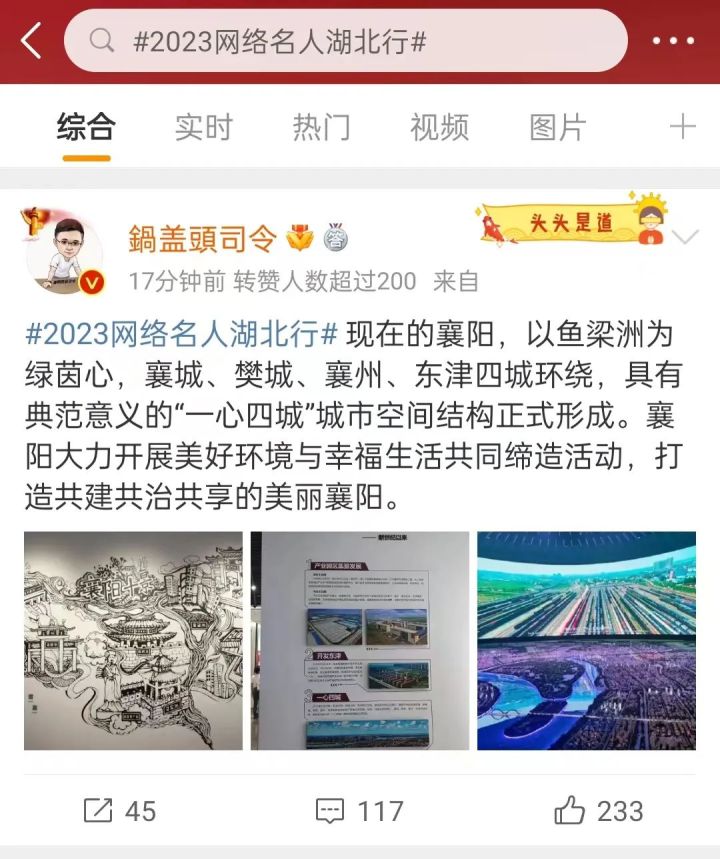
Task: Go back using the top arrow
Action: tap(31, 41)
